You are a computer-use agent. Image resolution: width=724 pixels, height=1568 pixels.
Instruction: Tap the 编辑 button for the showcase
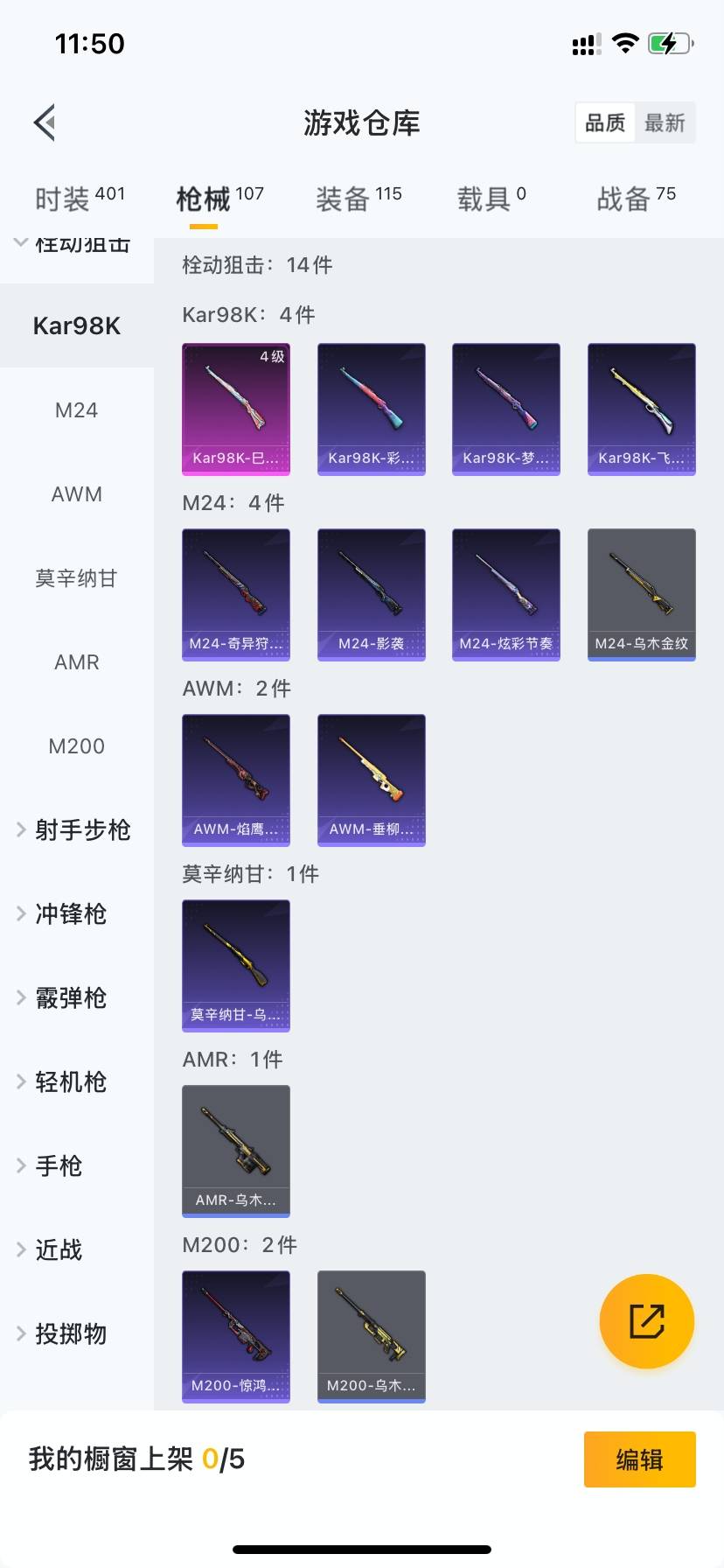[x=639, y=1459]
